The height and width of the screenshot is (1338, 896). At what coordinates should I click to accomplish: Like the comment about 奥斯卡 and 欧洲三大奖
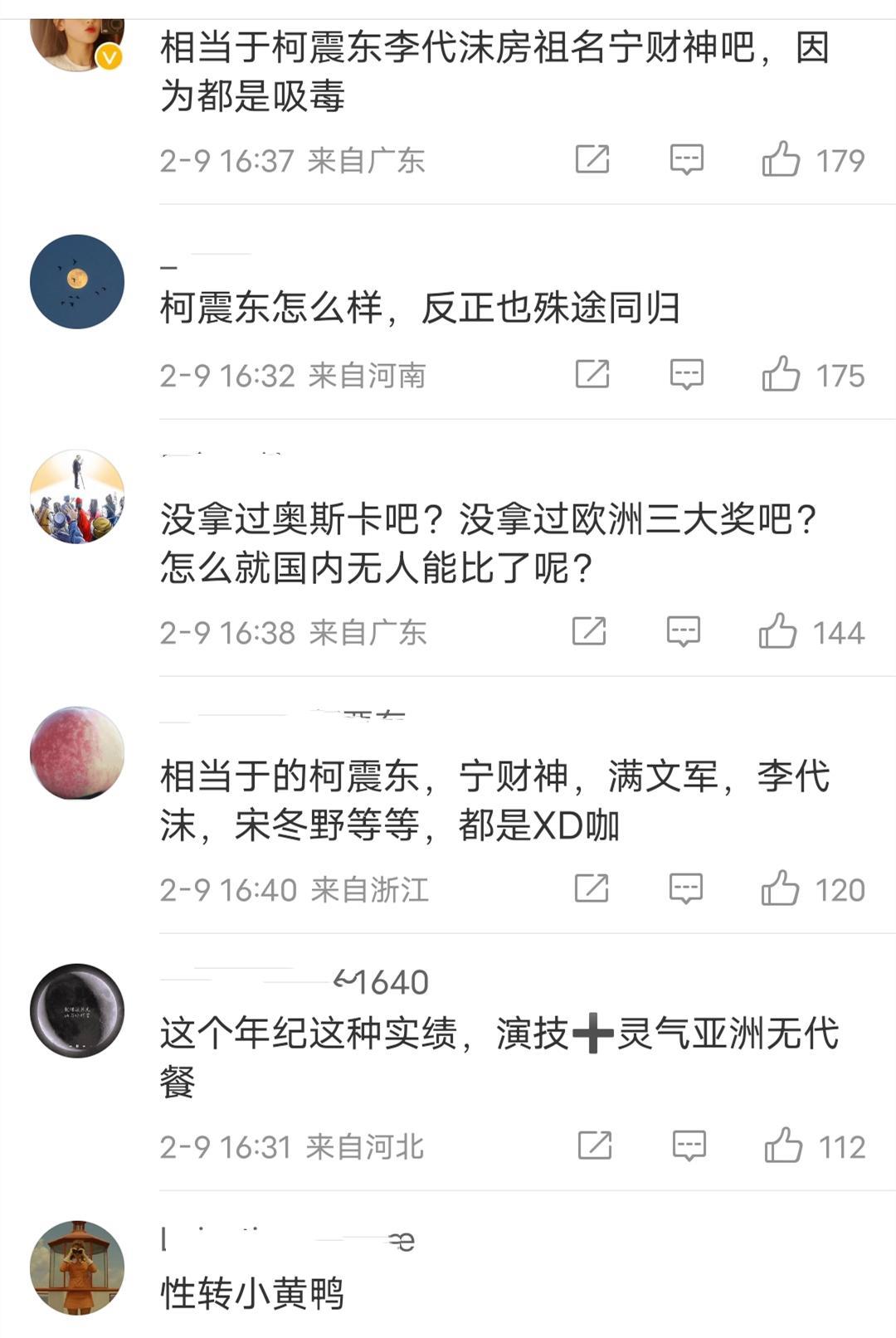tap(777, 632)
